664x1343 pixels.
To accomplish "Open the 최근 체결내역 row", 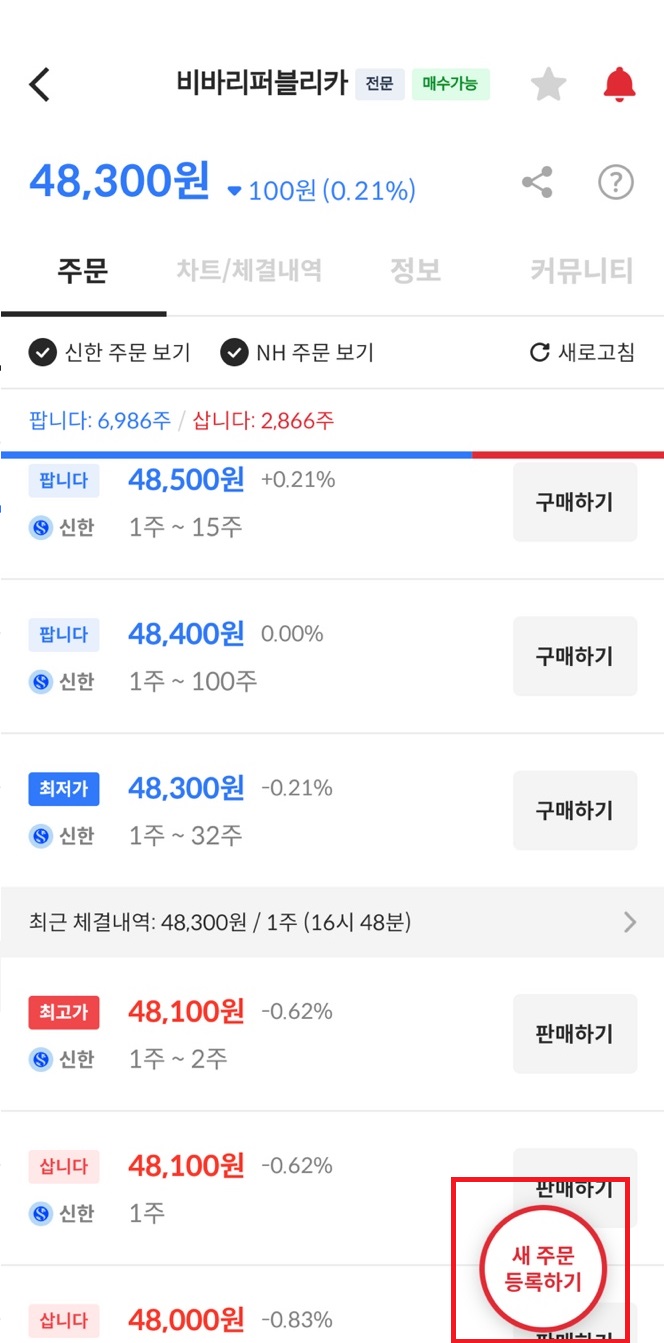I will [332, 922].
